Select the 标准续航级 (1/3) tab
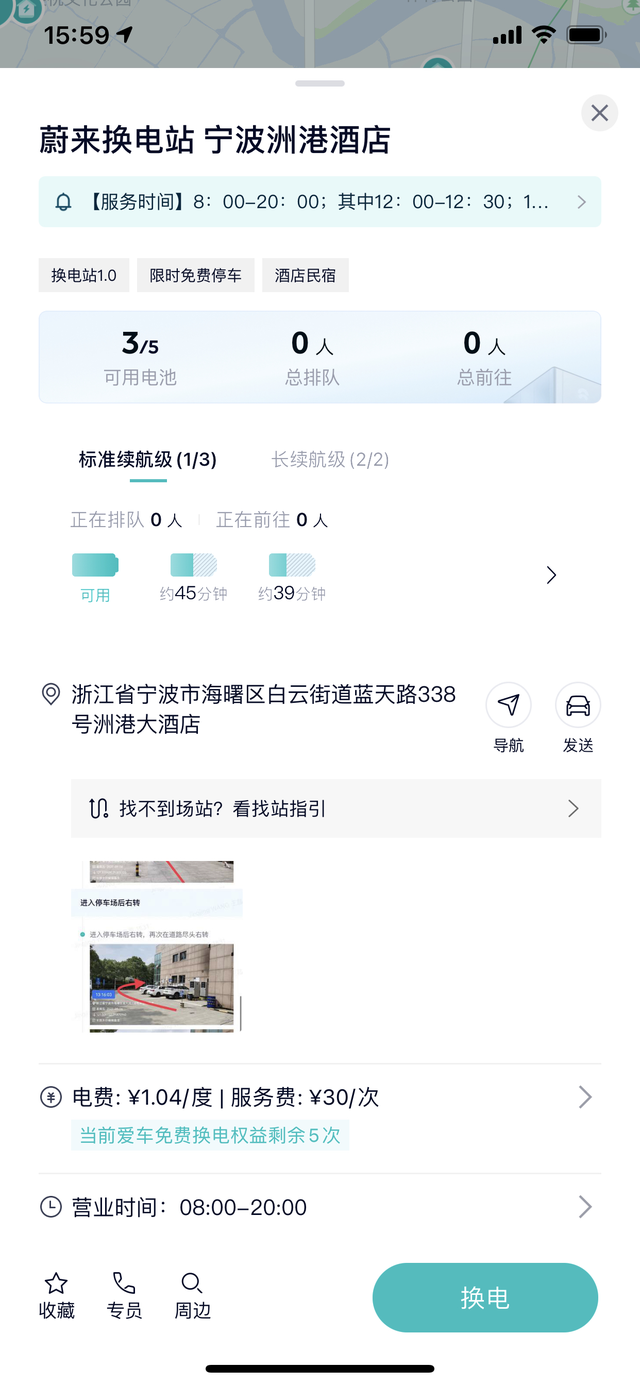640x1385 pixels. tap(148, 460)
